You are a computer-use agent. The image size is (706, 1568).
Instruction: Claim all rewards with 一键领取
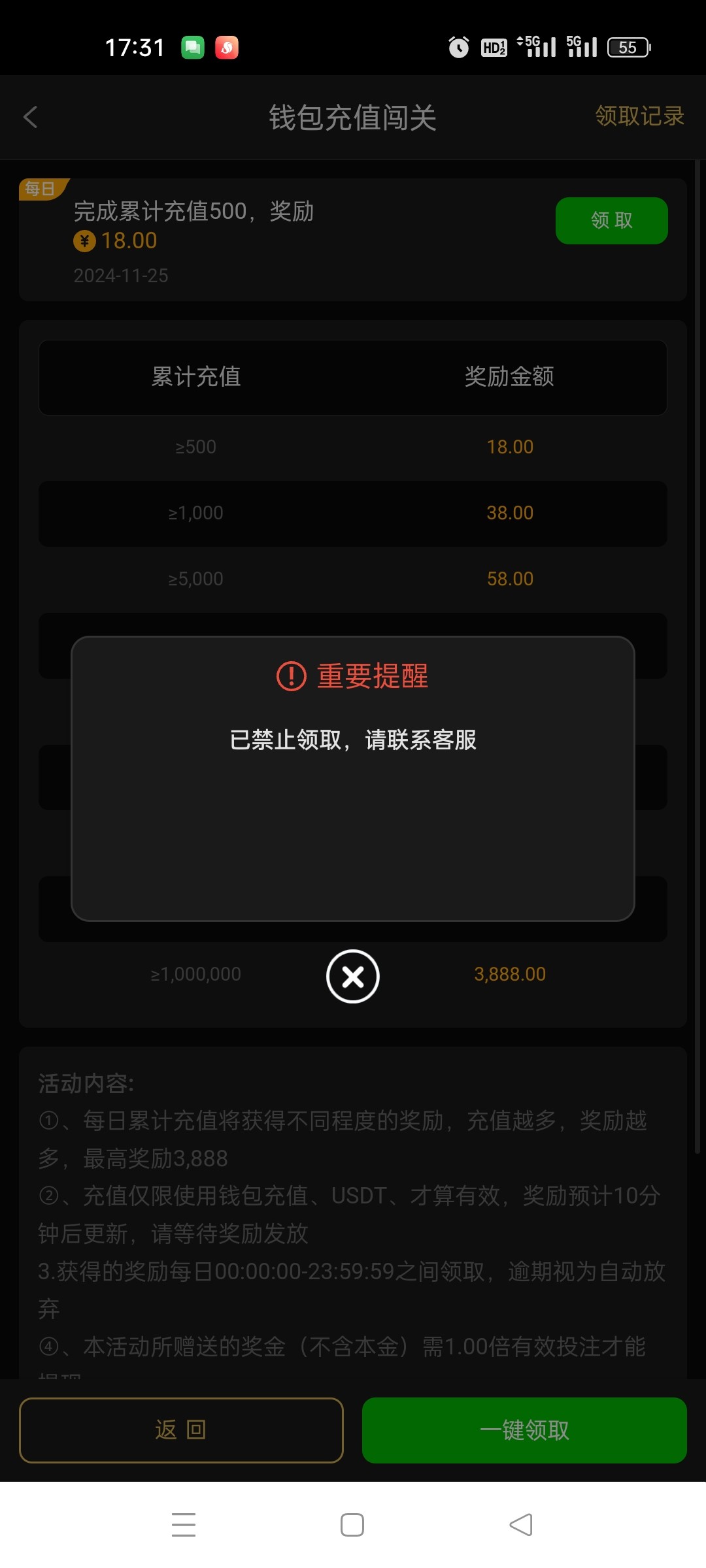click(524, 1430)
